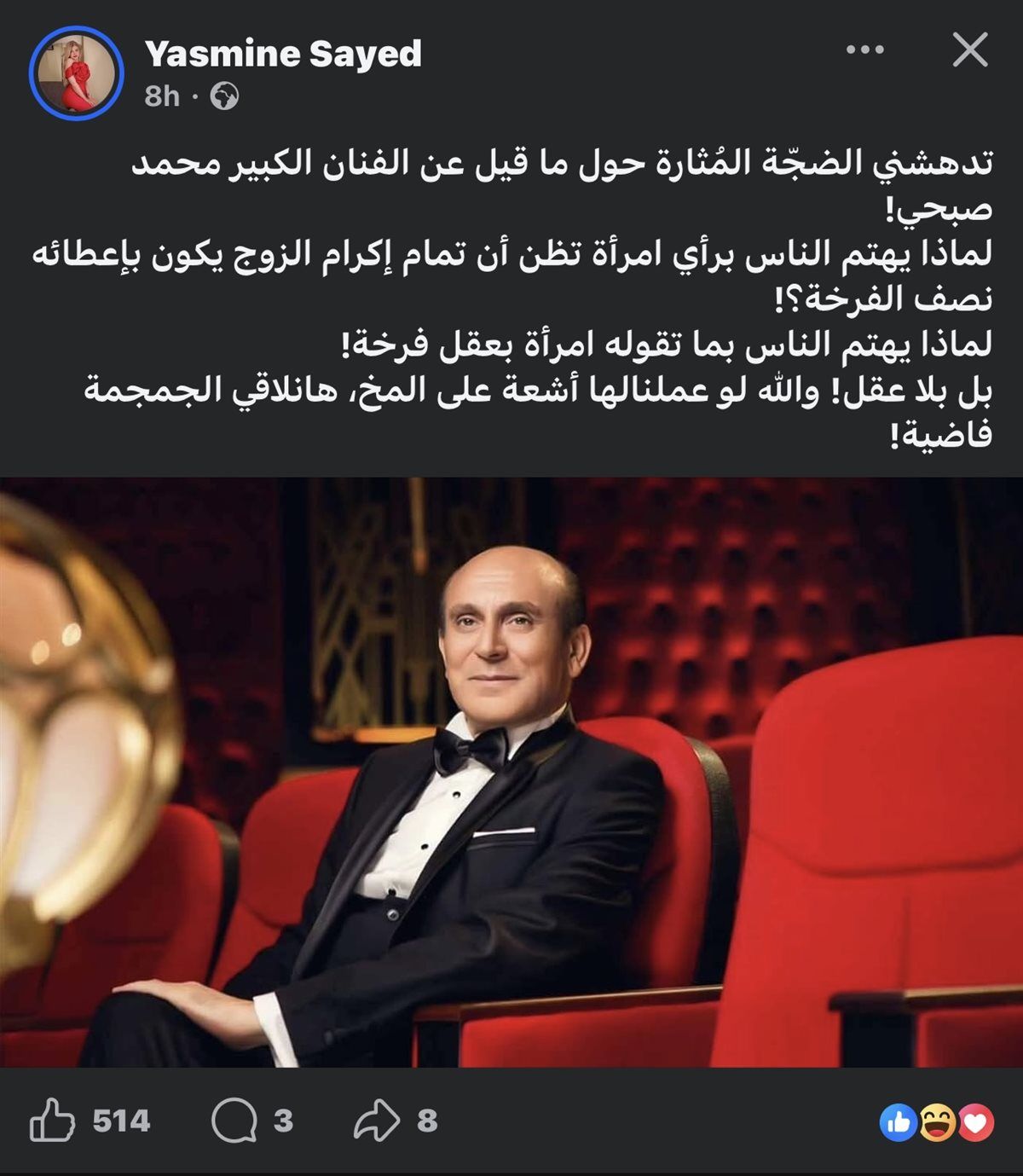View who reacted to the post
This screenshot has width=1023, height=1176.
pyautogui.click(x=937, y=1123)
